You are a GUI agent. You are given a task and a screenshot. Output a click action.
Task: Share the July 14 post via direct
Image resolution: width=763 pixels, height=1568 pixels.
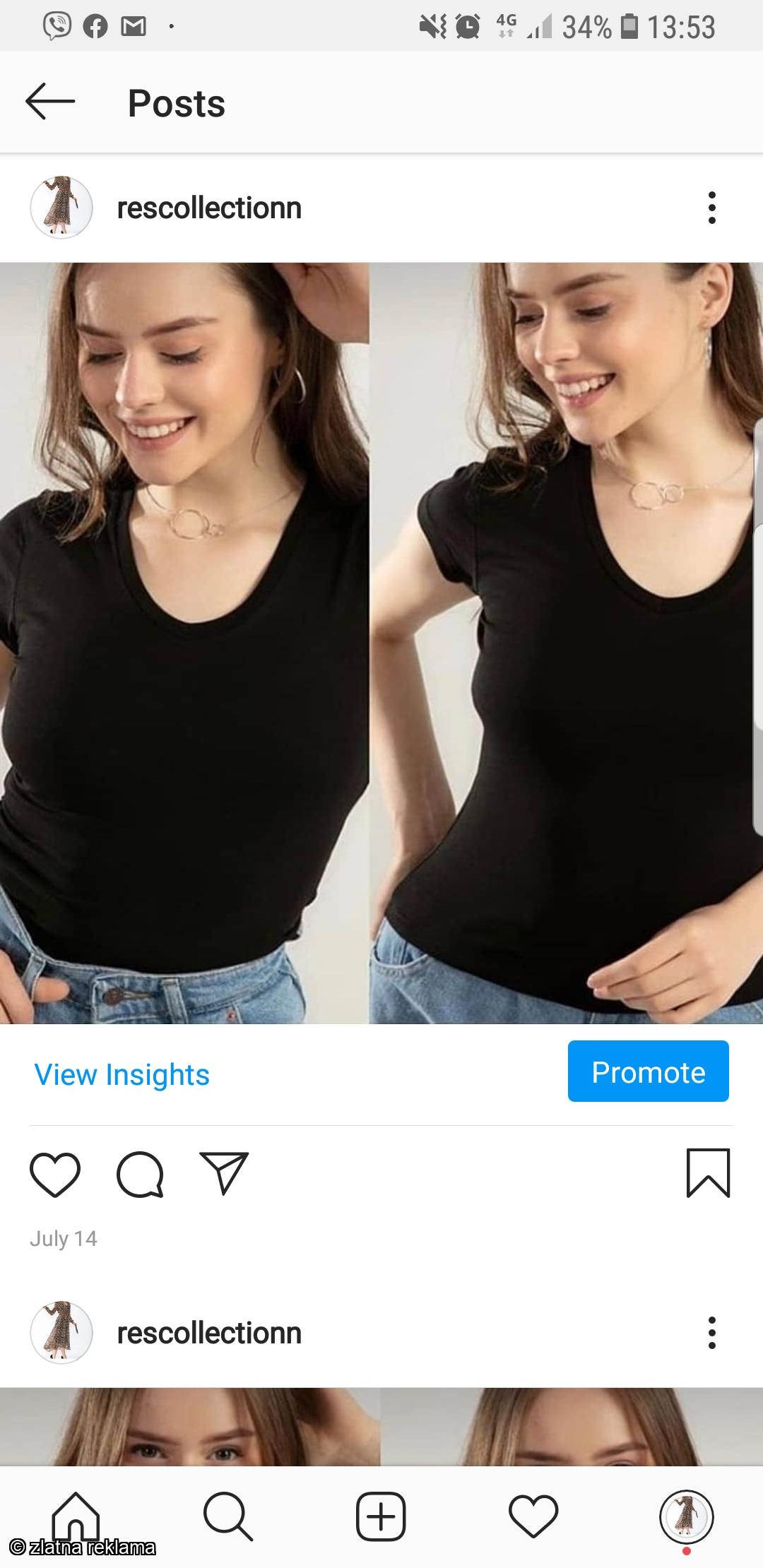click(224, 1173)
